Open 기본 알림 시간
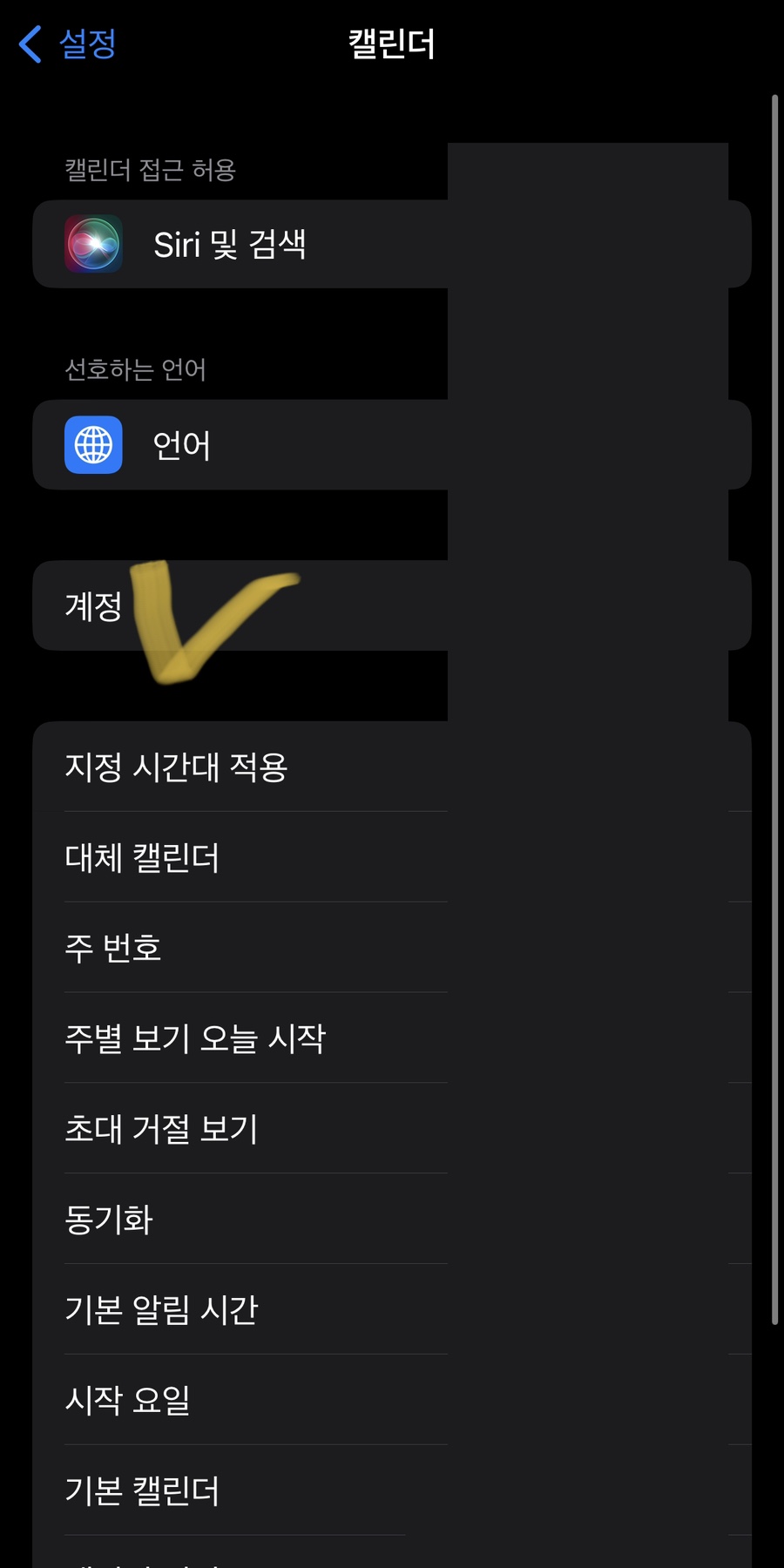This screenshot has width=784, height=1568. [x=392, y=1310]
